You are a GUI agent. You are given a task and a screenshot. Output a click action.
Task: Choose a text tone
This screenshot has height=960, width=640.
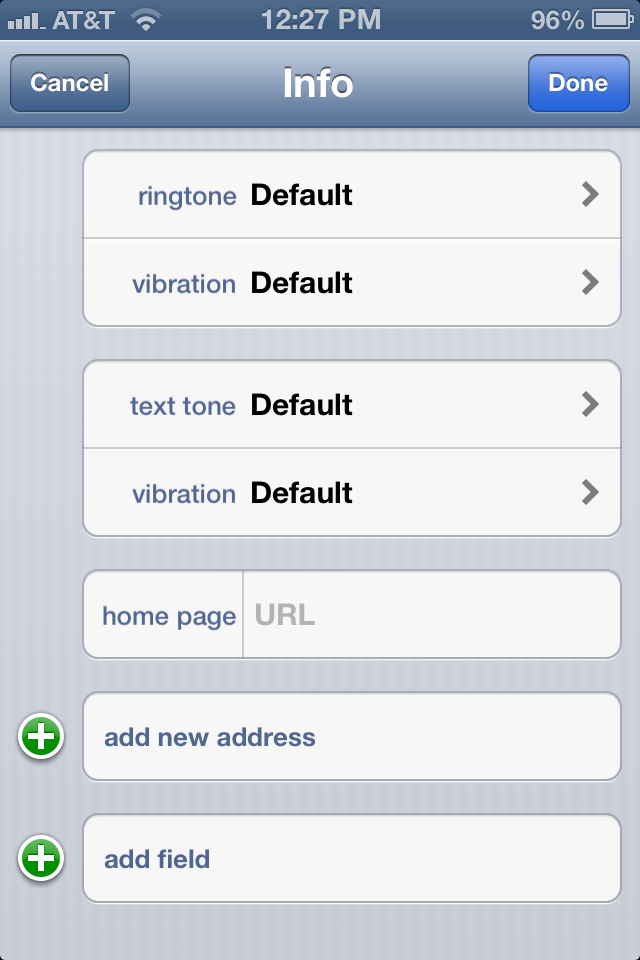pyautogui.click(x=352, y=405)
